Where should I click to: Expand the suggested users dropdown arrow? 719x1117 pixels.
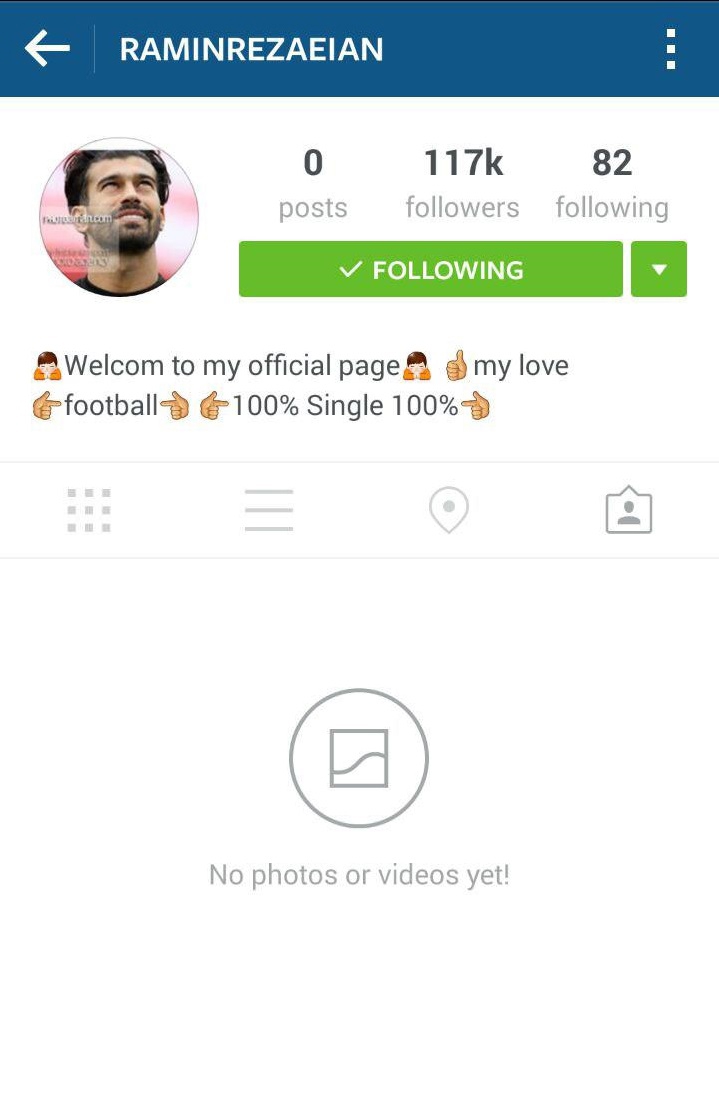(658, 269)
